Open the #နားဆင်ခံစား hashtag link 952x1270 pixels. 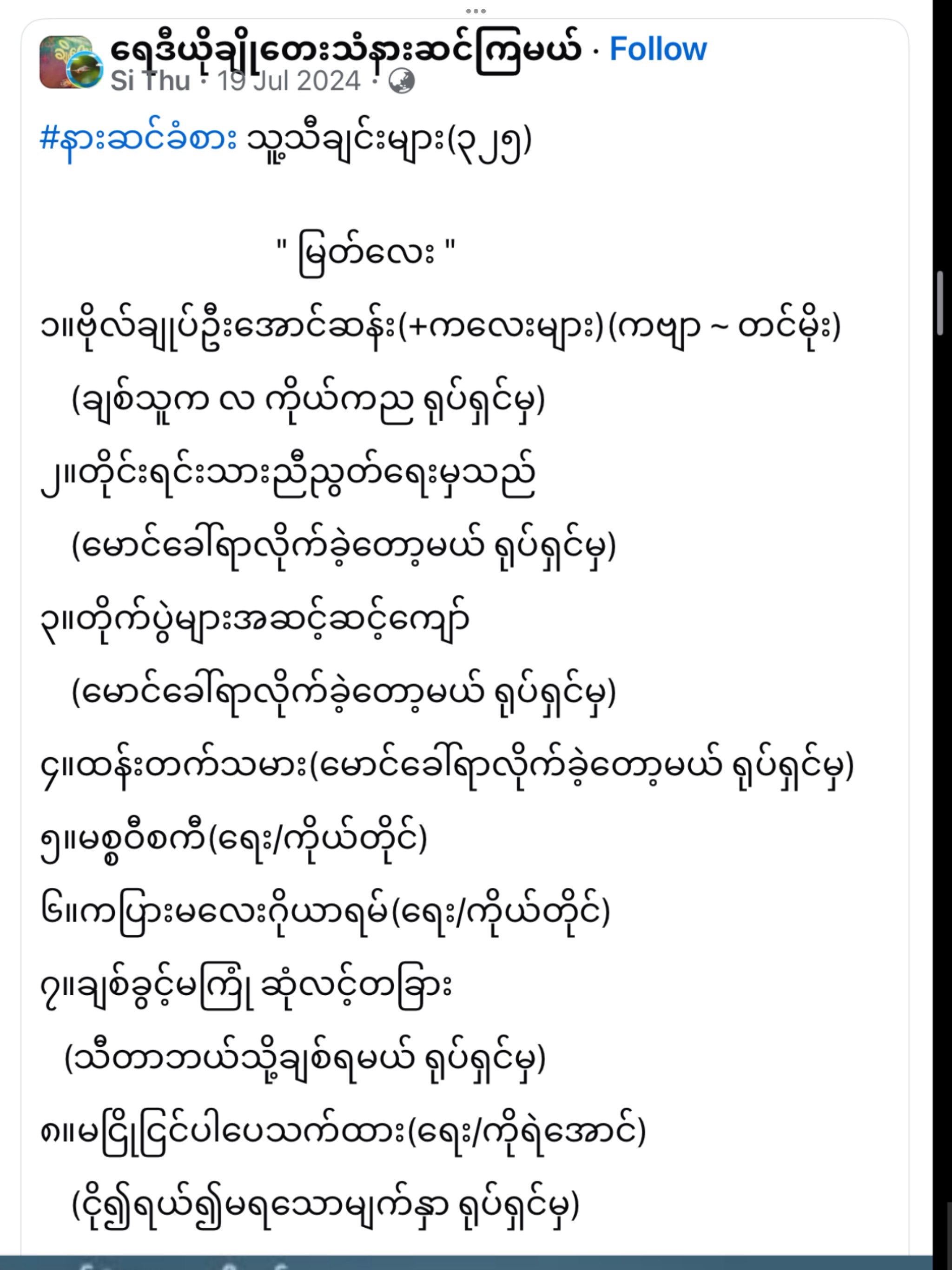(x=138, y=139)
